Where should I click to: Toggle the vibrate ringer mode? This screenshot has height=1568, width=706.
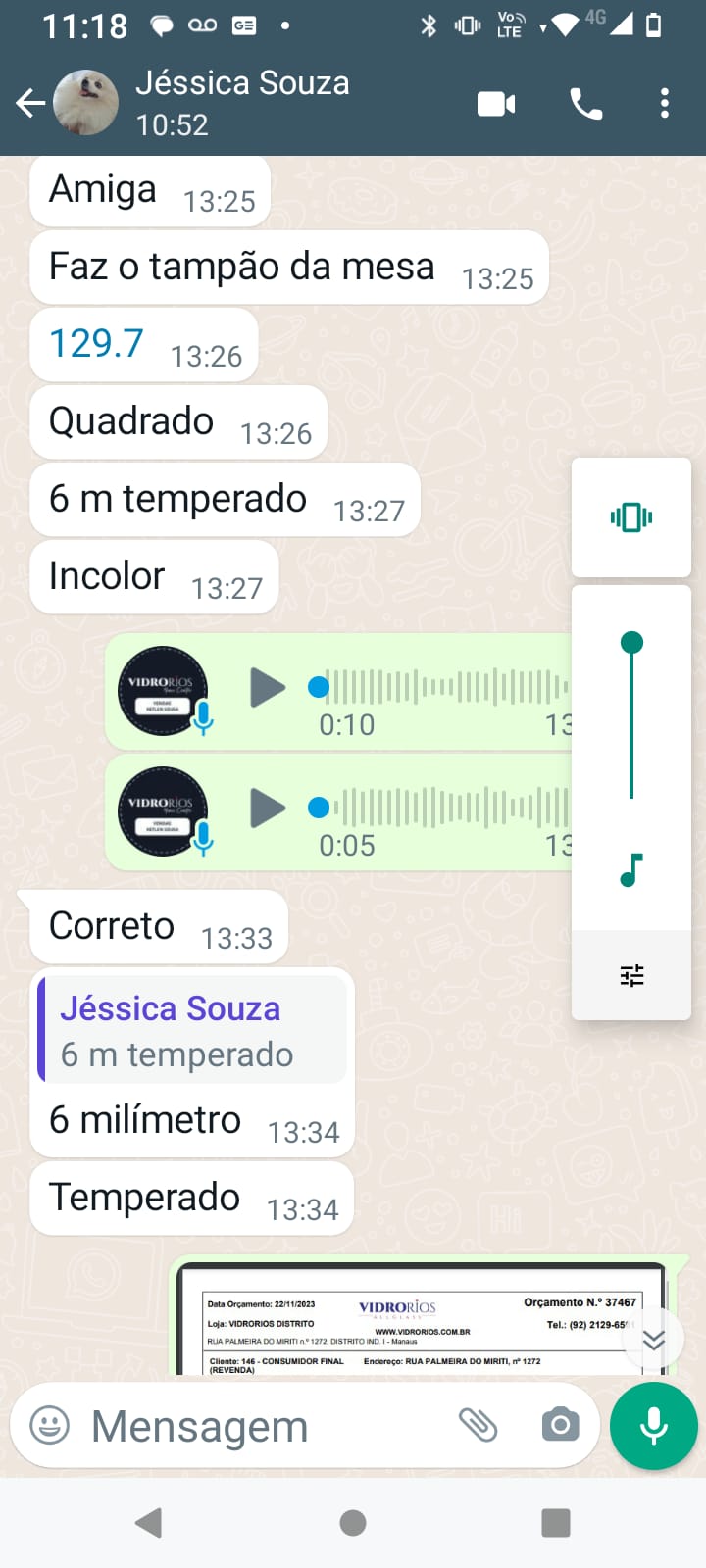631,516
